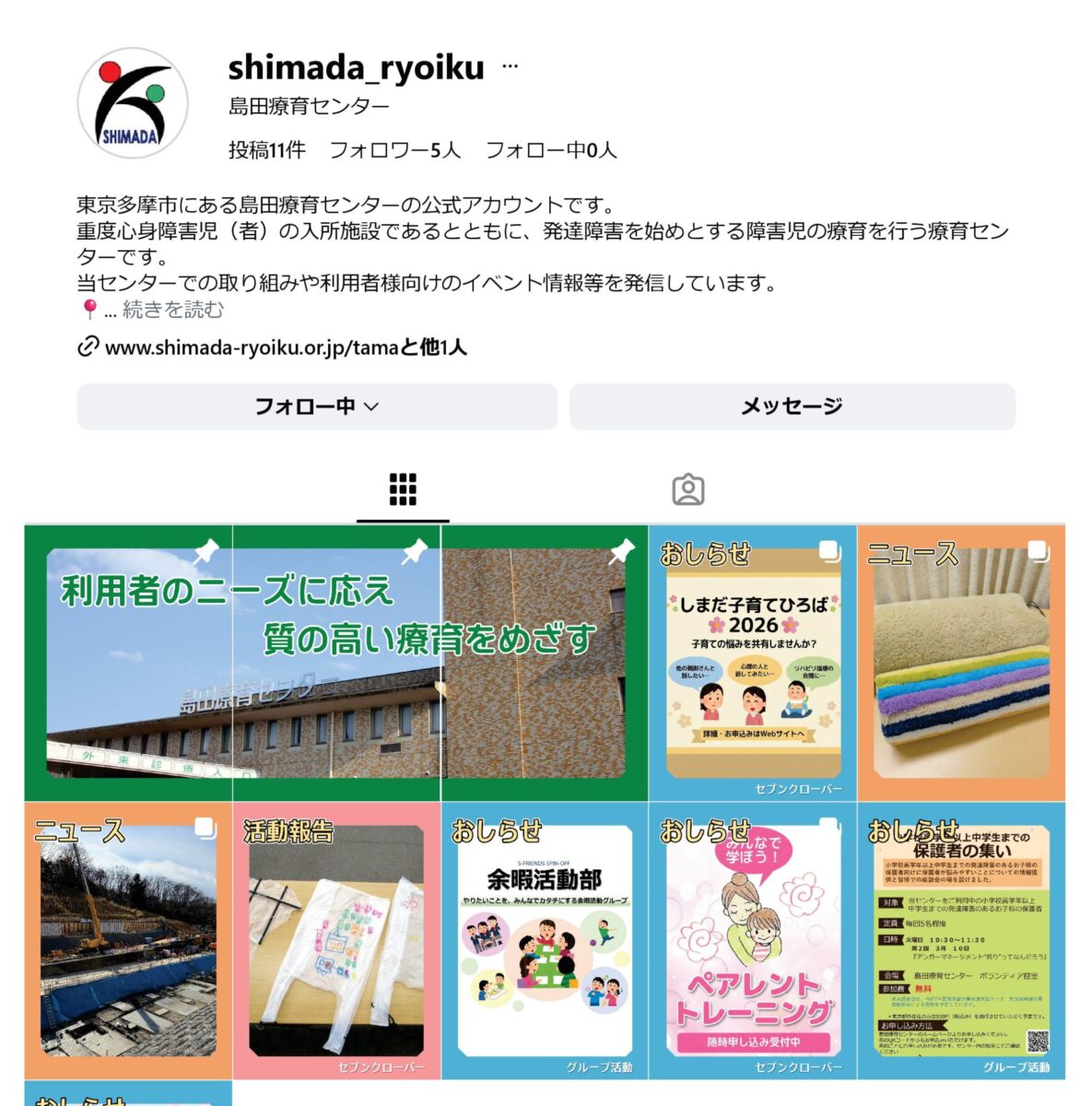The image size is (1092, 1106).
Task: Open the 保護者の集い announcement post
Action: pyautogui.click(x=960, y=940)
